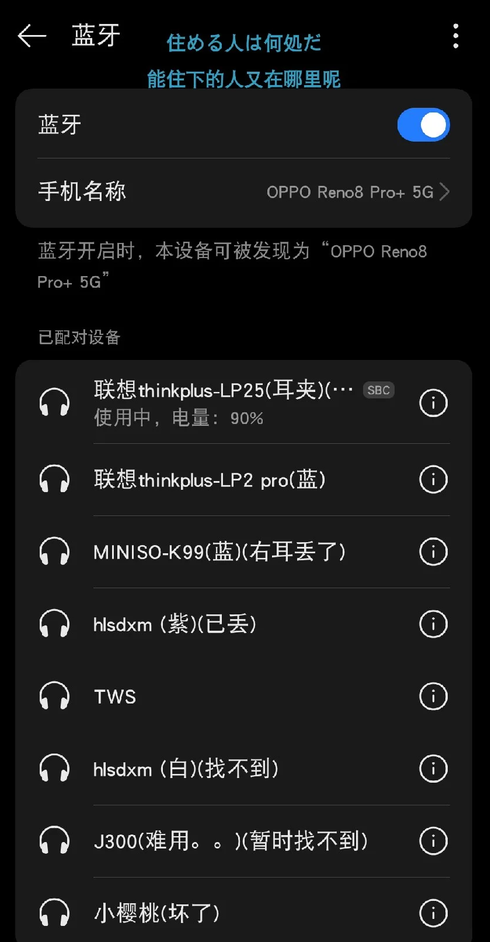490x942 pixels.
Task: Open info for hlsdxm (白)(找不到)
Action: pyautogui.click(x=434, y=768)
